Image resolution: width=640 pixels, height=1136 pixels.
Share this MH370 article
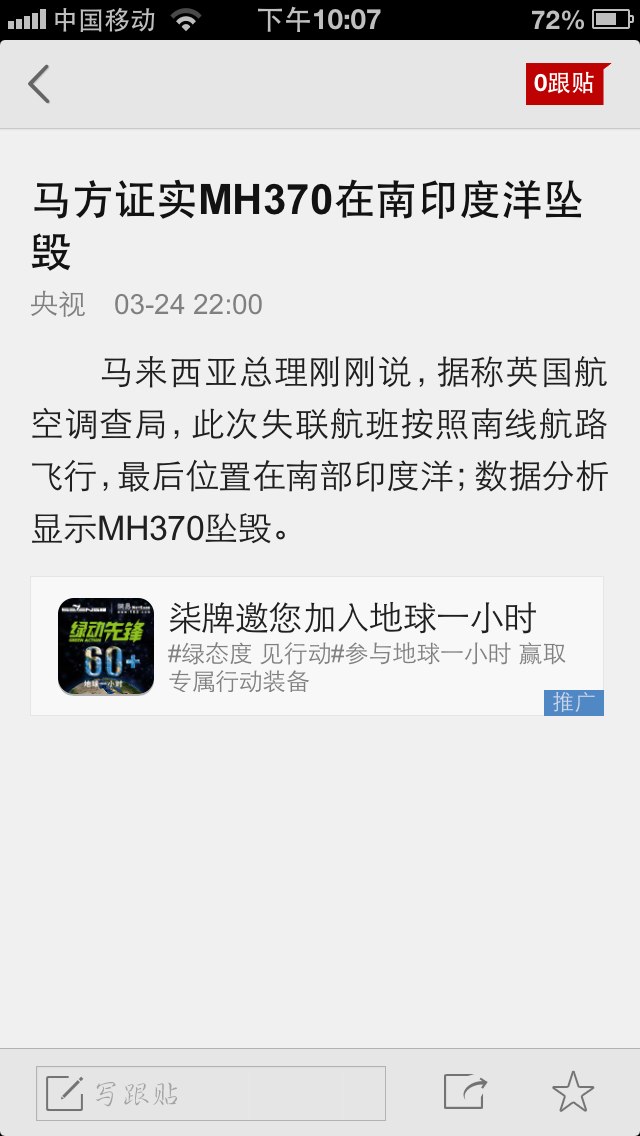point(465,1093)
